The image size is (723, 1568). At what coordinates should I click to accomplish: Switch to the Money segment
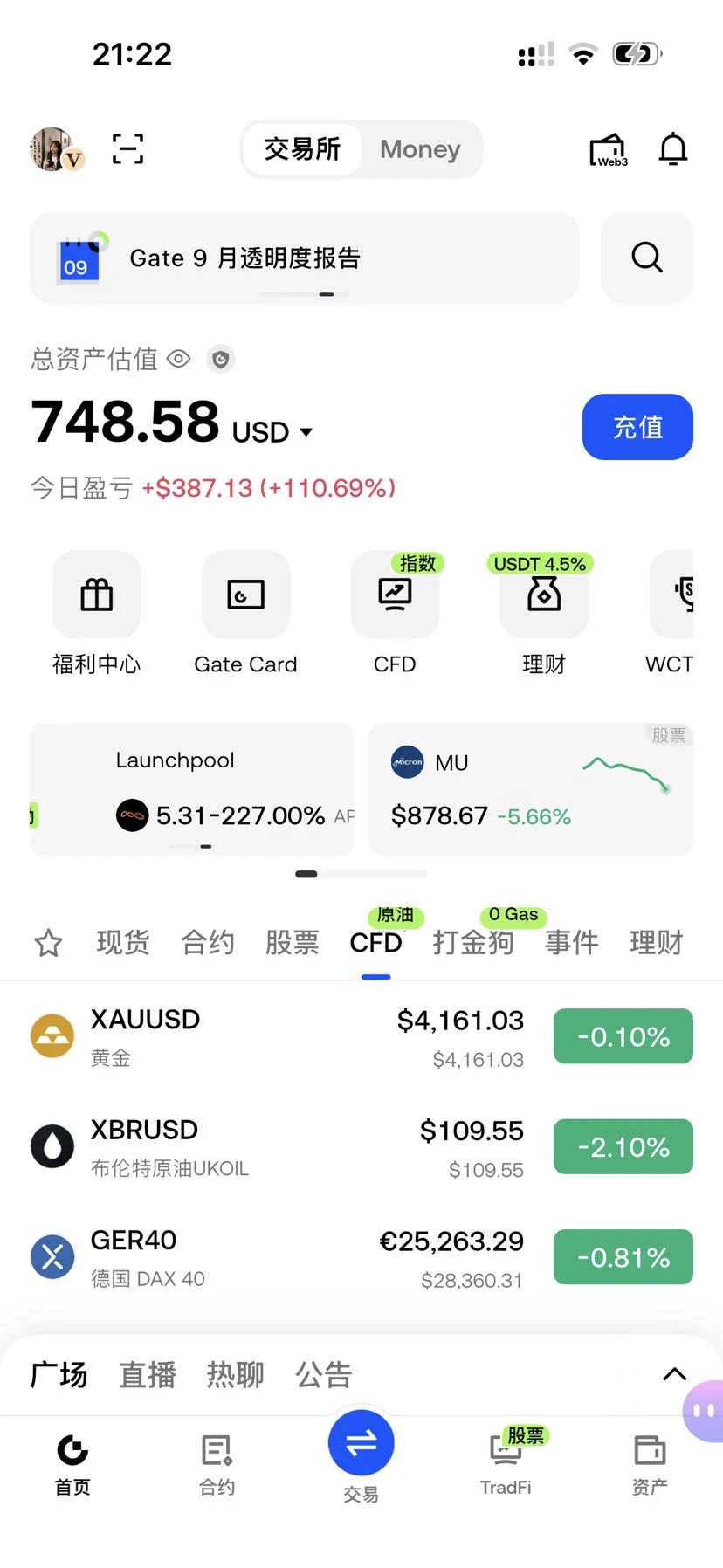pyautogui.click(x=420, y=149)
